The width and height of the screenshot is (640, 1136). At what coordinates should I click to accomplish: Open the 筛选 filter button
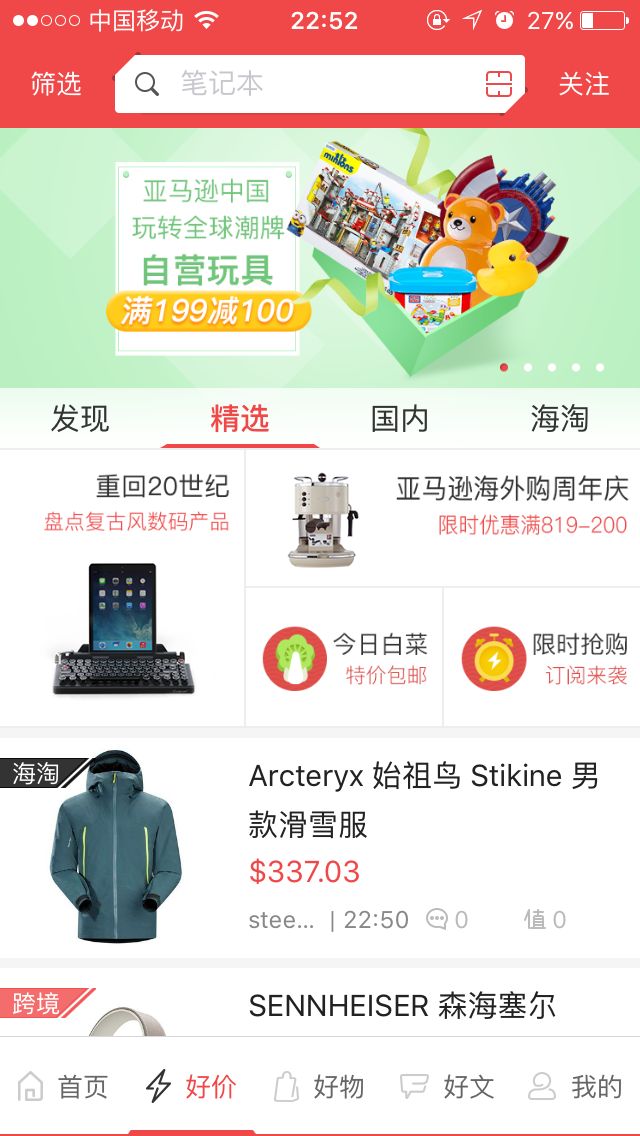pyautogui.click(x=56, y=84)
